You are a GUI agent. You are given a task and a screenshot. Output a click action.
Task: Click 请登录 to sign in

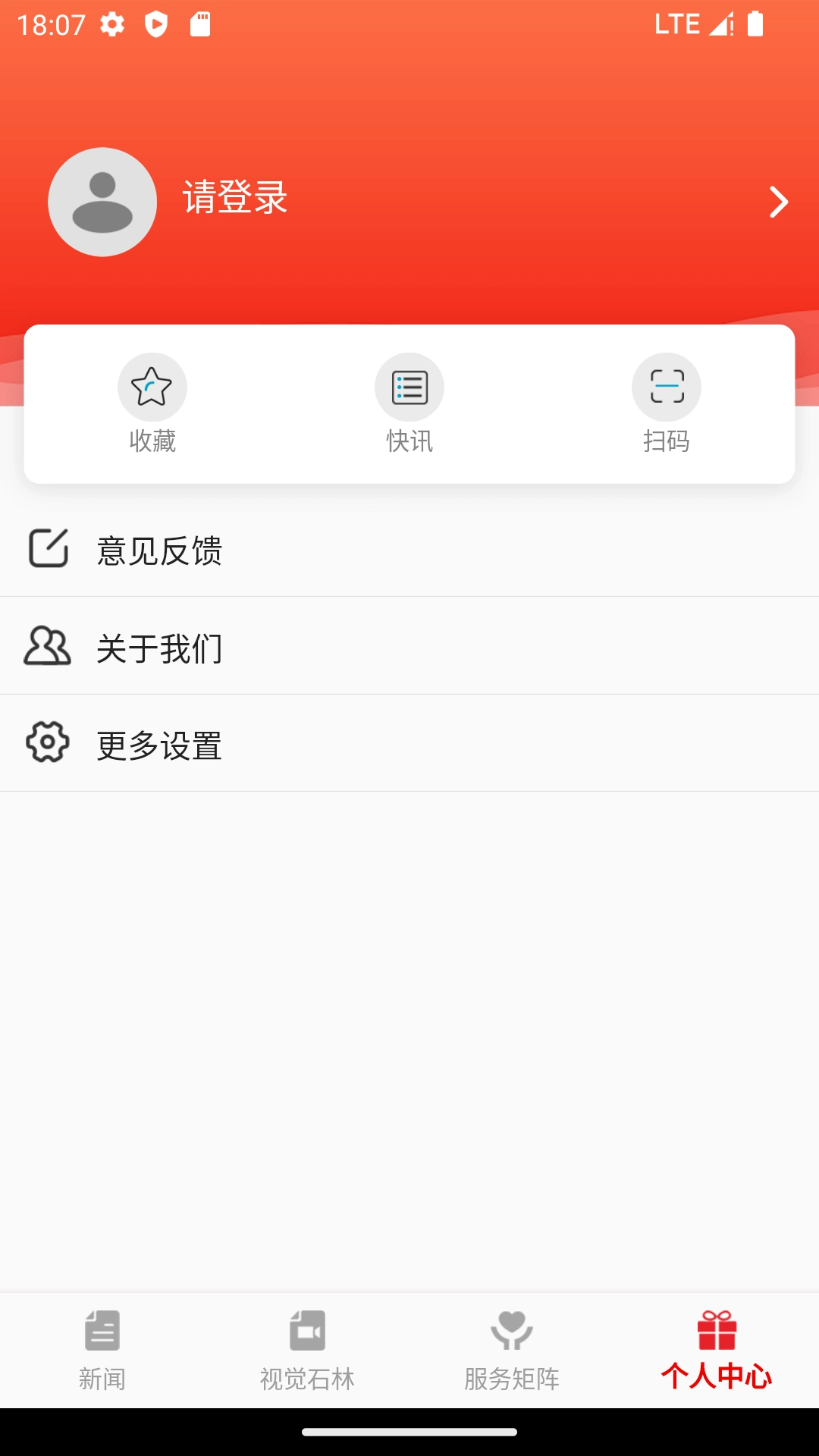[234, 198]
